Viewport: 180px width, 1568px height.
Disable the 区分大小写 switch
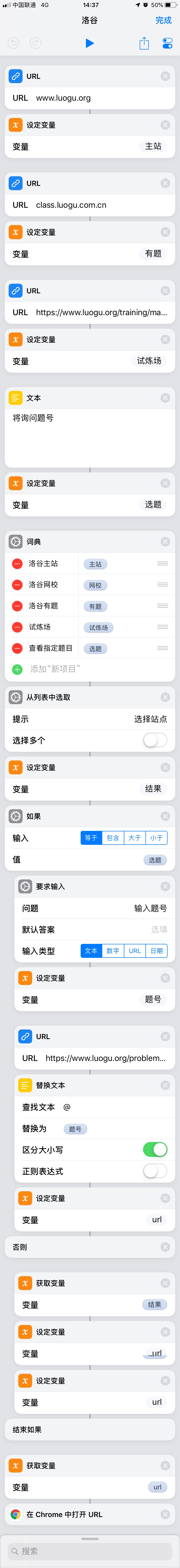click(x=155, y=1150)
